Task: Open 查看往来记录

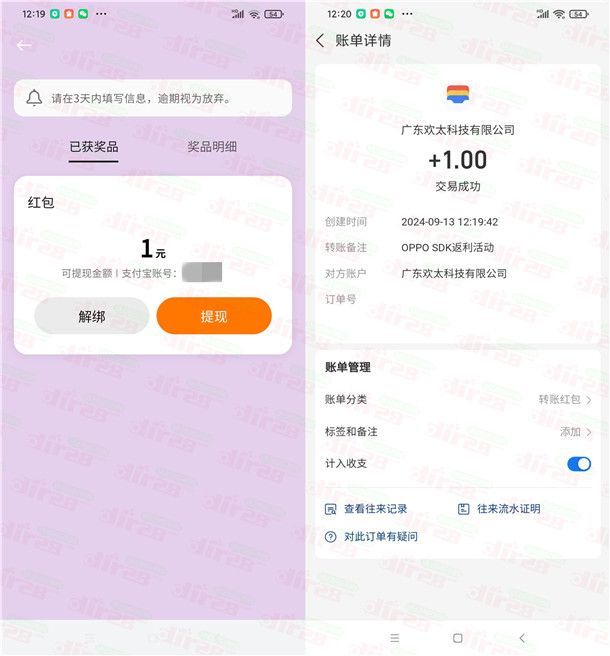Action: [367, 508]
